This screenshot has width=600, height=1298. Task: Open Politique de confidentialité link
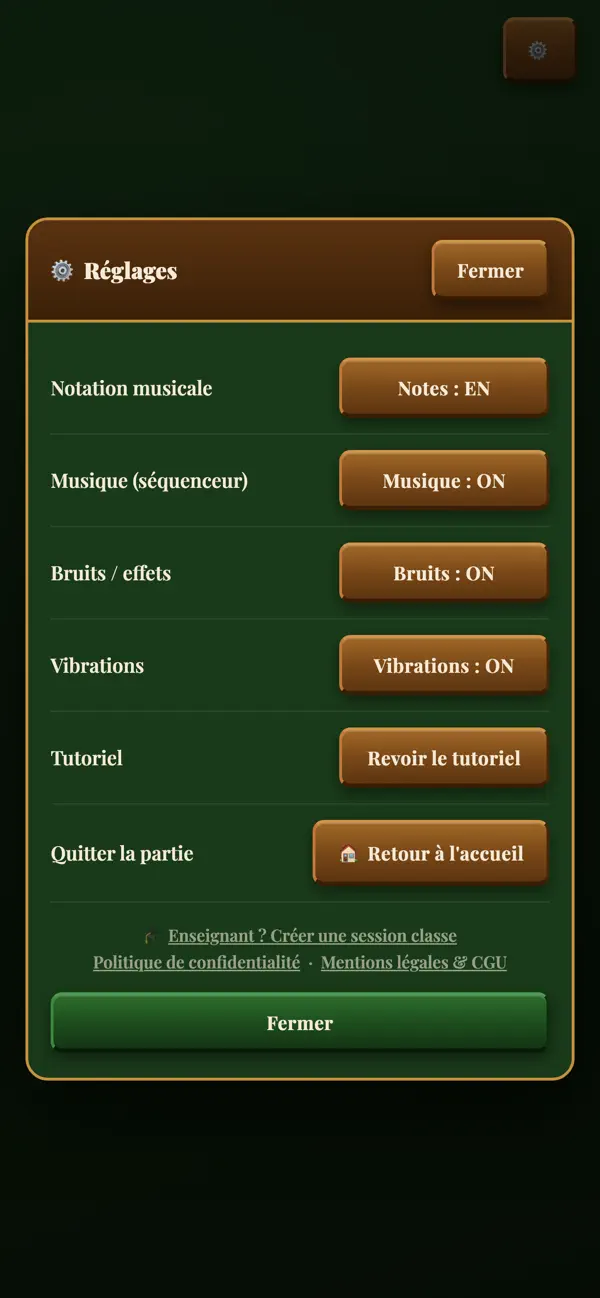click(x=196, y=962)
